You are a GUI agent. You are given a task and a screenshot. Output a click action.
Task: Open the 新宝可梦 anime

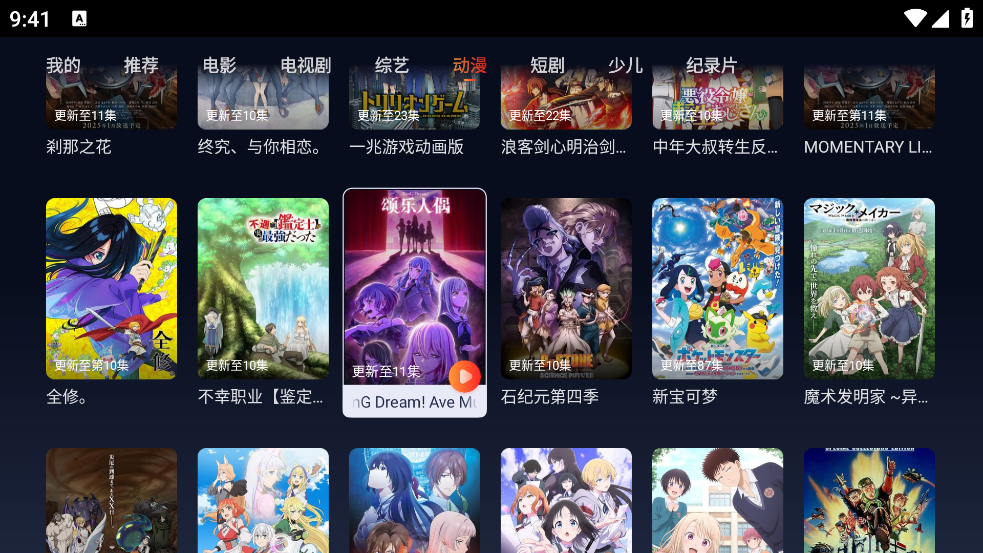click(717, 289)
